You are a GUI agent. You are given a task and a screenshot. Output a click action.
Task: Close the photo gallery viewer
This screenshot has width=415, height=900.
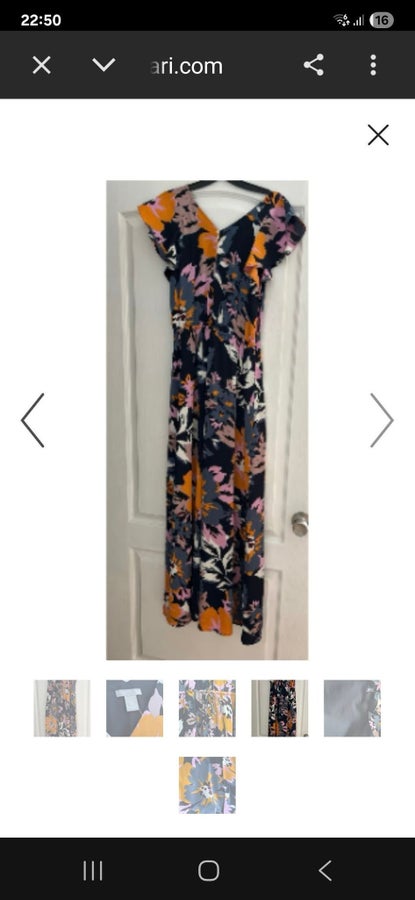click(x=378, y=135)
